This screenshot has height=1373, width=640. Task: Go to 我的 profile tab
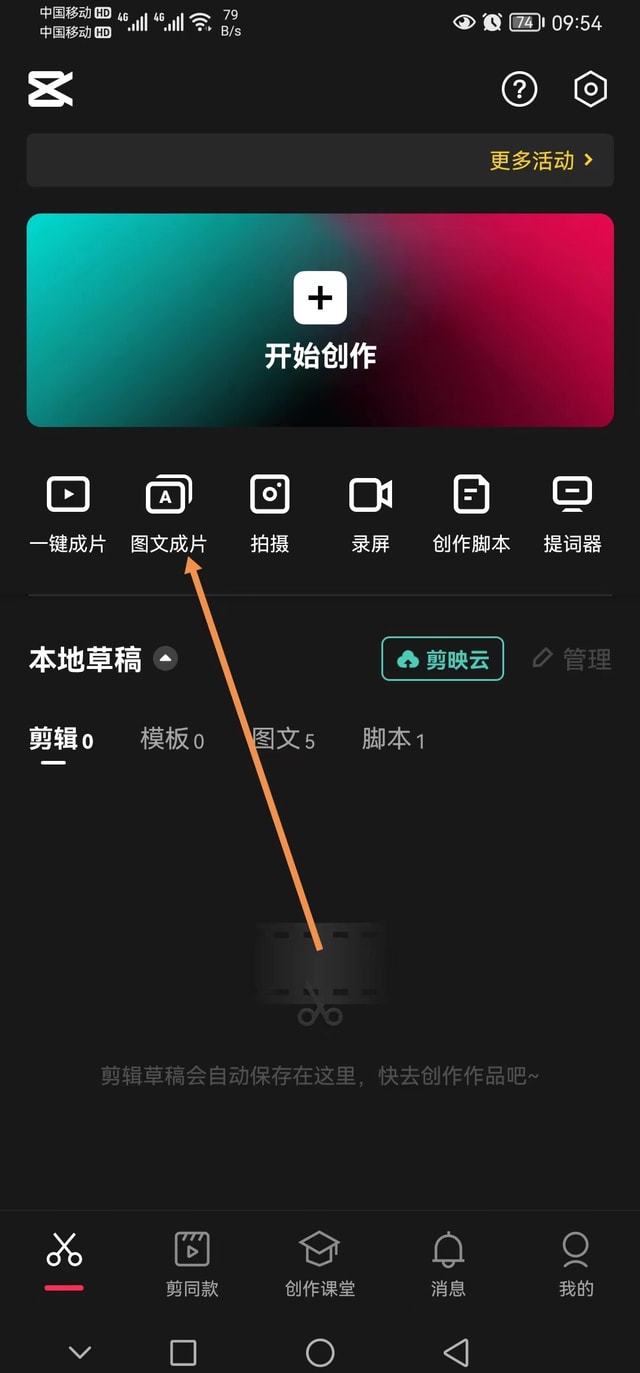[576, 1263]
